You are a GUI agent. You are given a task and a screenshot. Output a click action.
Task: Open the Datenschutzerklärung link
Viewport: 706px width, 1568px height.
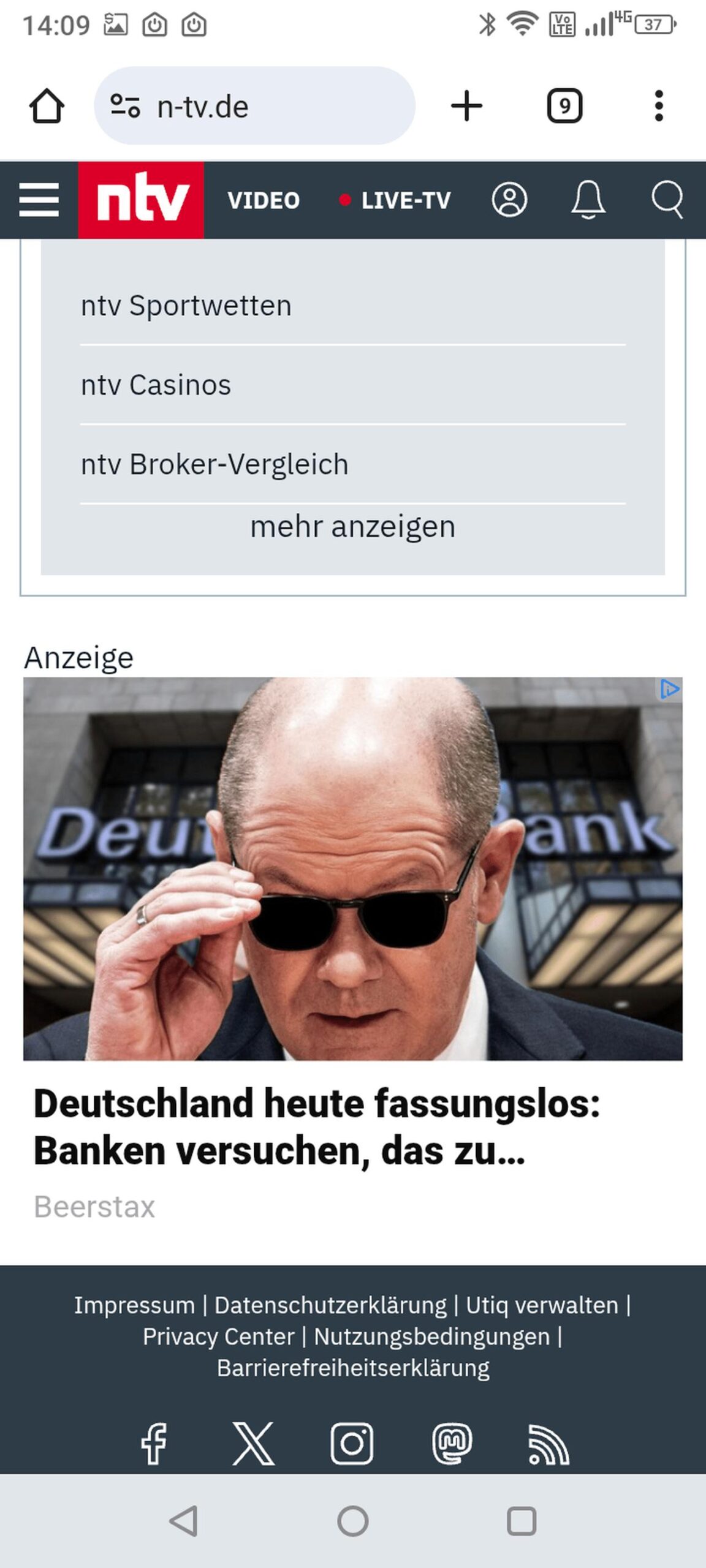[330, 1305]
